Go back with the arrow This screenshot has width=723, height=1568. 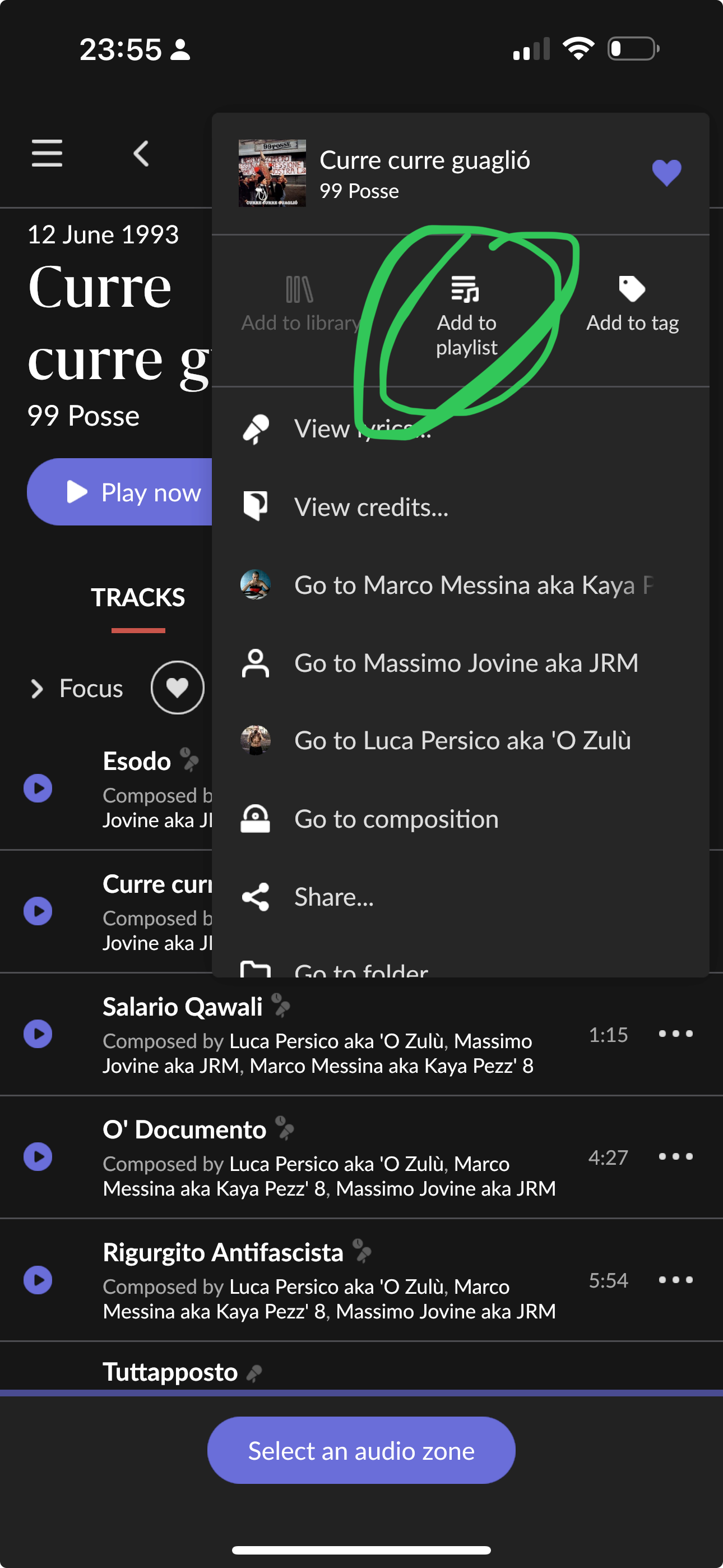click(x=141, y=154)
